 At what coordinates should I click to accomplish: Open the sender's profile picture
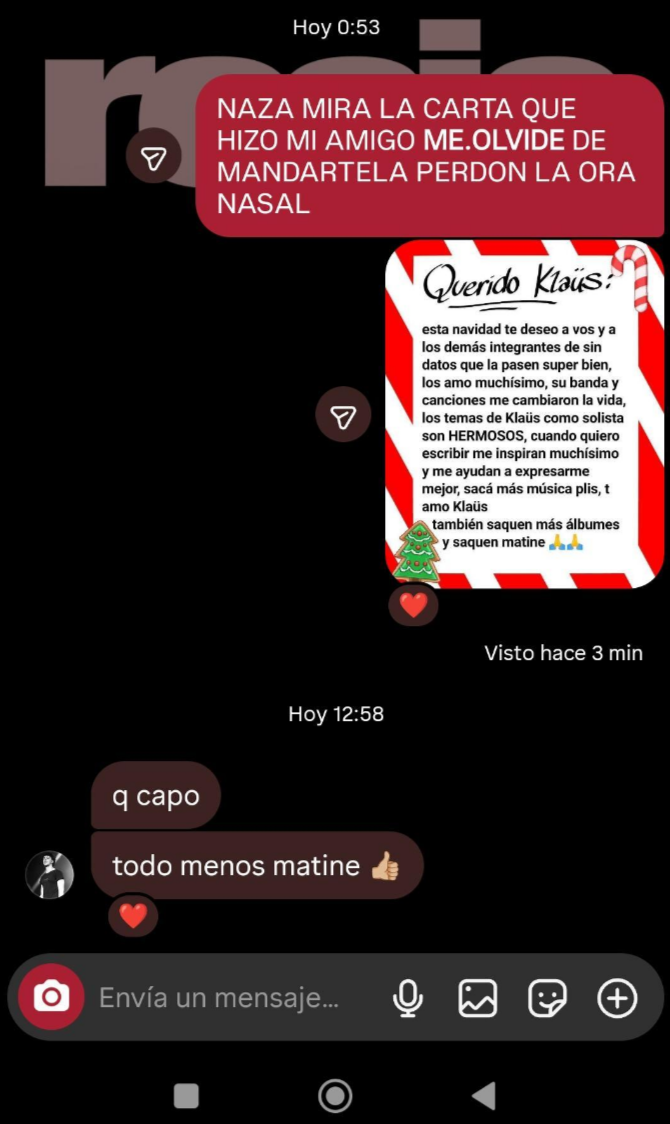pyautogui.click(x=50, y=875)
